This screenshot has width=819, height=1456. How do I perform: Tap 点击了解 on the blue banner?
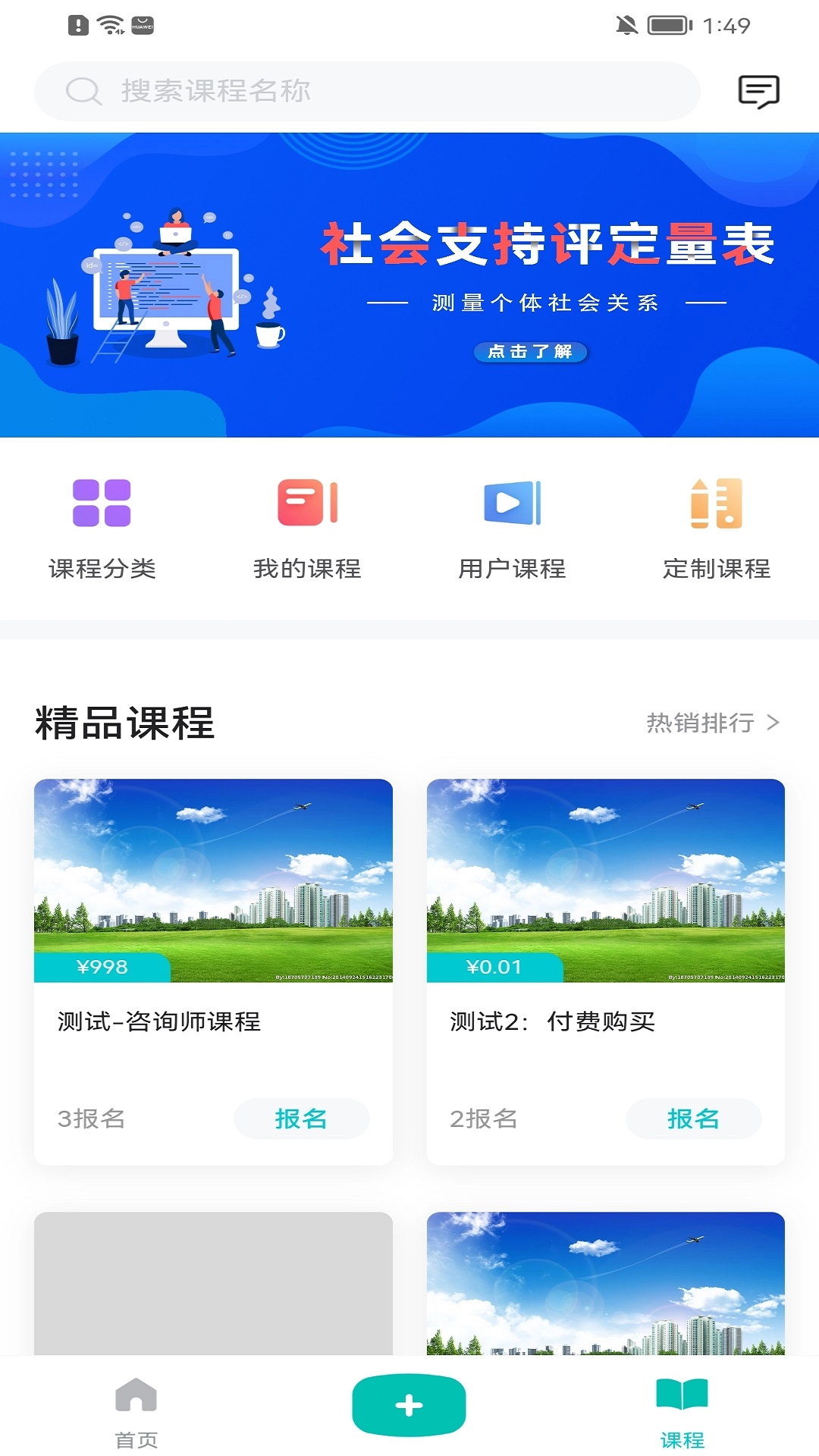[529, 353]
